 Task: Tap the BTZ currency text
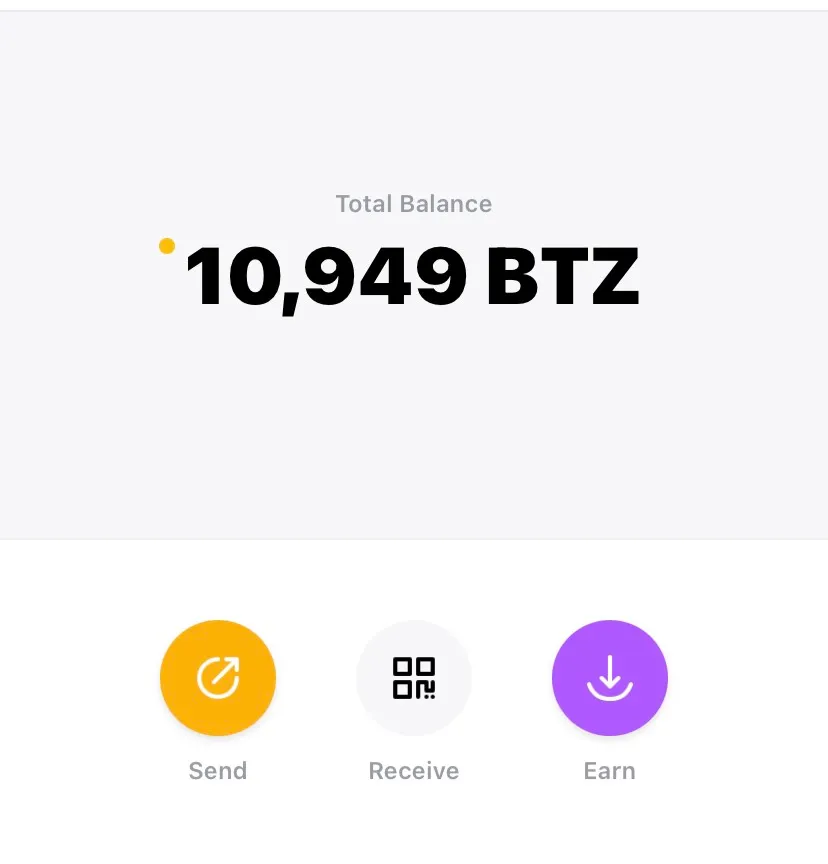point(563,275)
